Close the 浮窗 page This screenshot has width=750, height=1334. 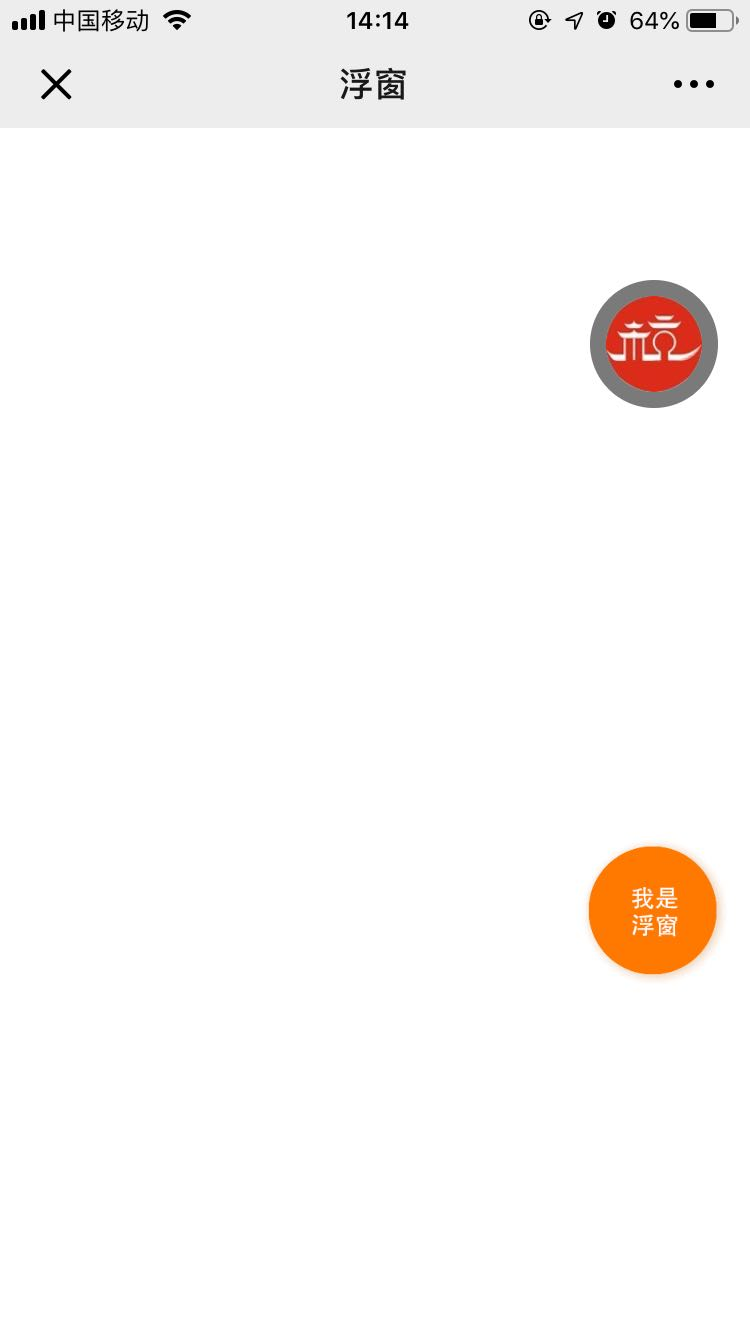(56, 85)
